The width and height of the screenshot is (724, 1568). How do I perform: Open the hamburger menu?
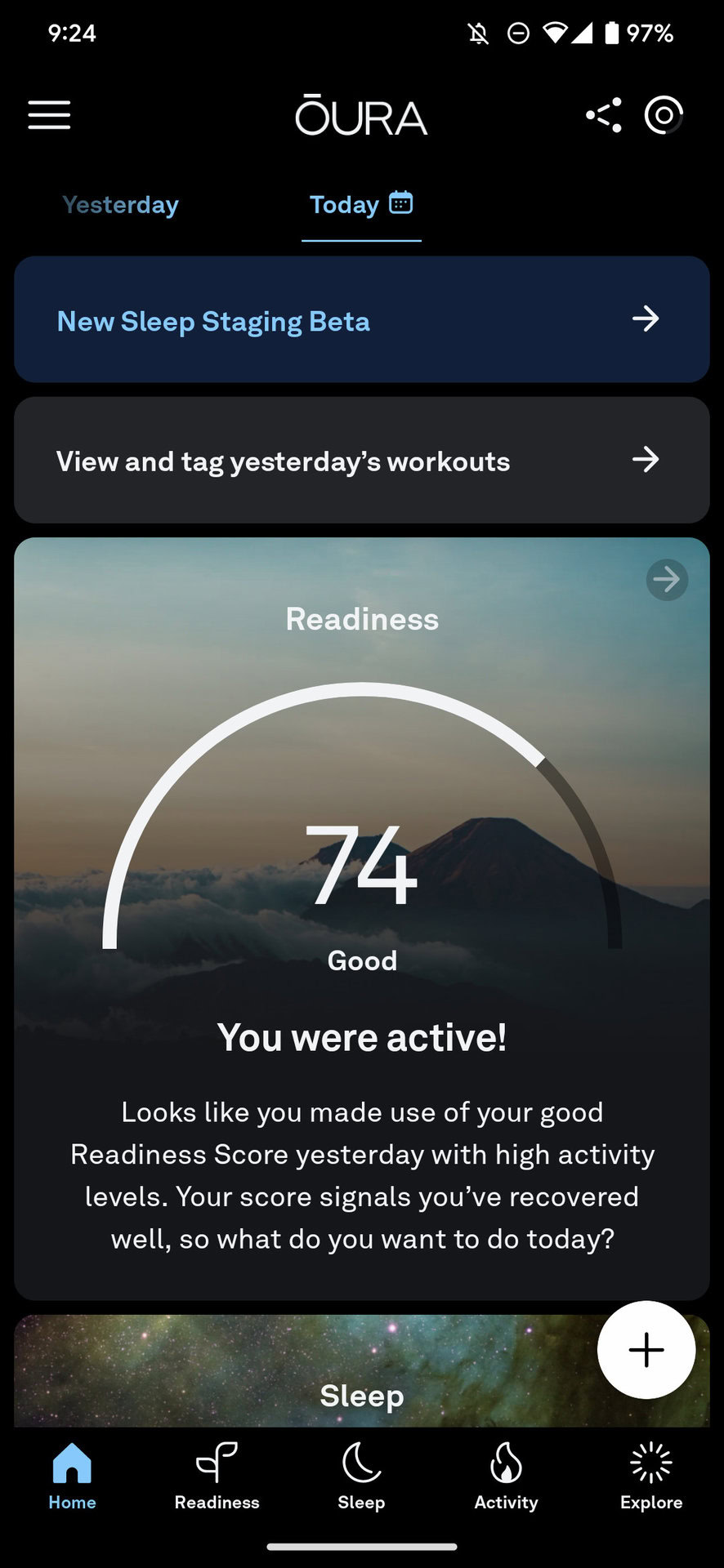pos(49,115)
